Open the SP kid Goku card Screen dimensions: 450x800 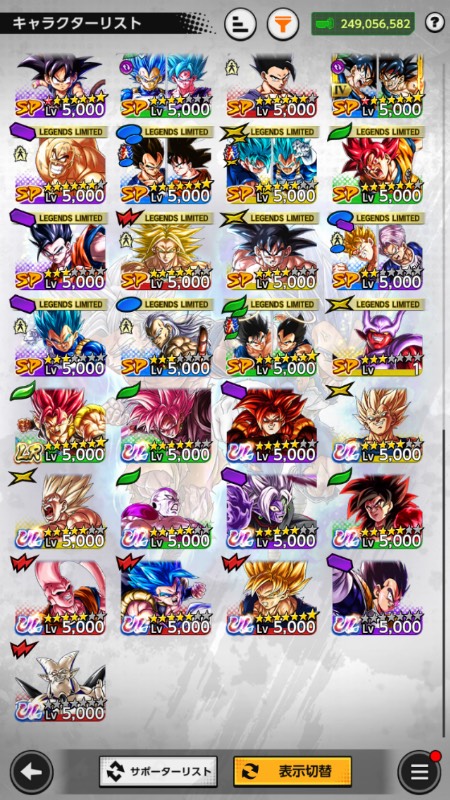pyautogui.click(x=60, y=86)
